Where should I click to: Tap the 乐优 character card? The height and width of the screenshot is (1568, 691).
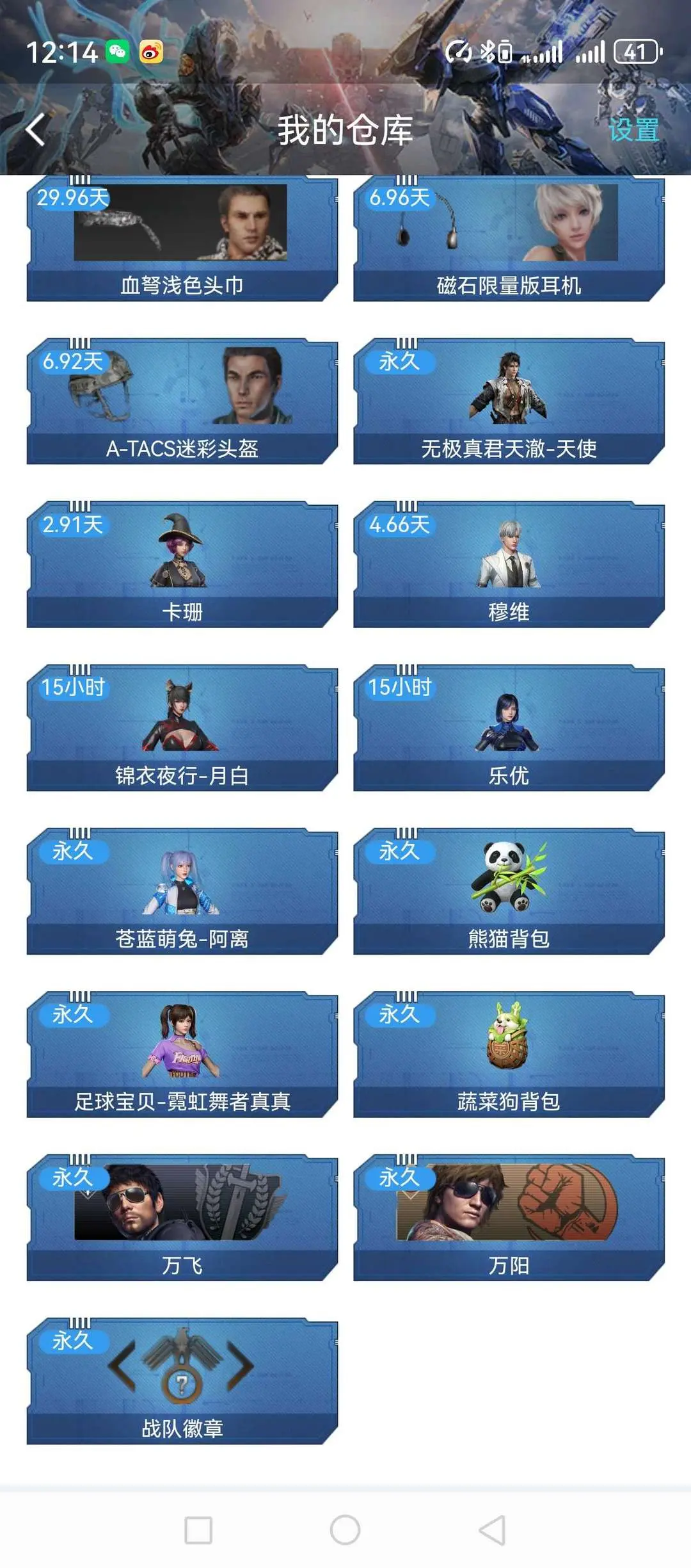pos(509,728)
